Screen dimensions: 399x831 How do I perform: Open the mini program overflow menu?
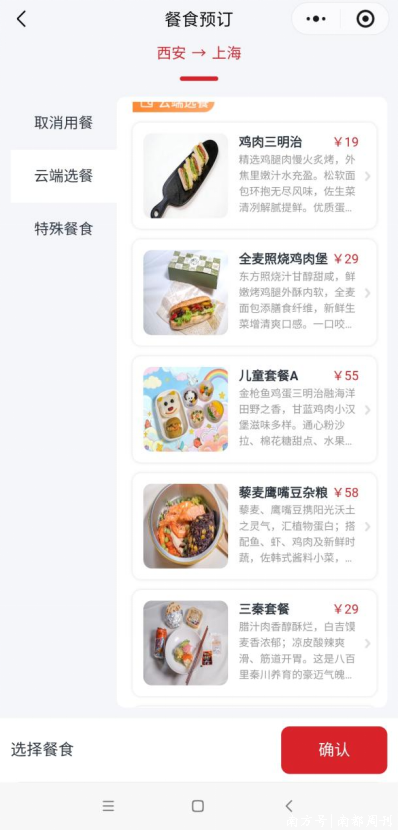click(x=316, y=19)
